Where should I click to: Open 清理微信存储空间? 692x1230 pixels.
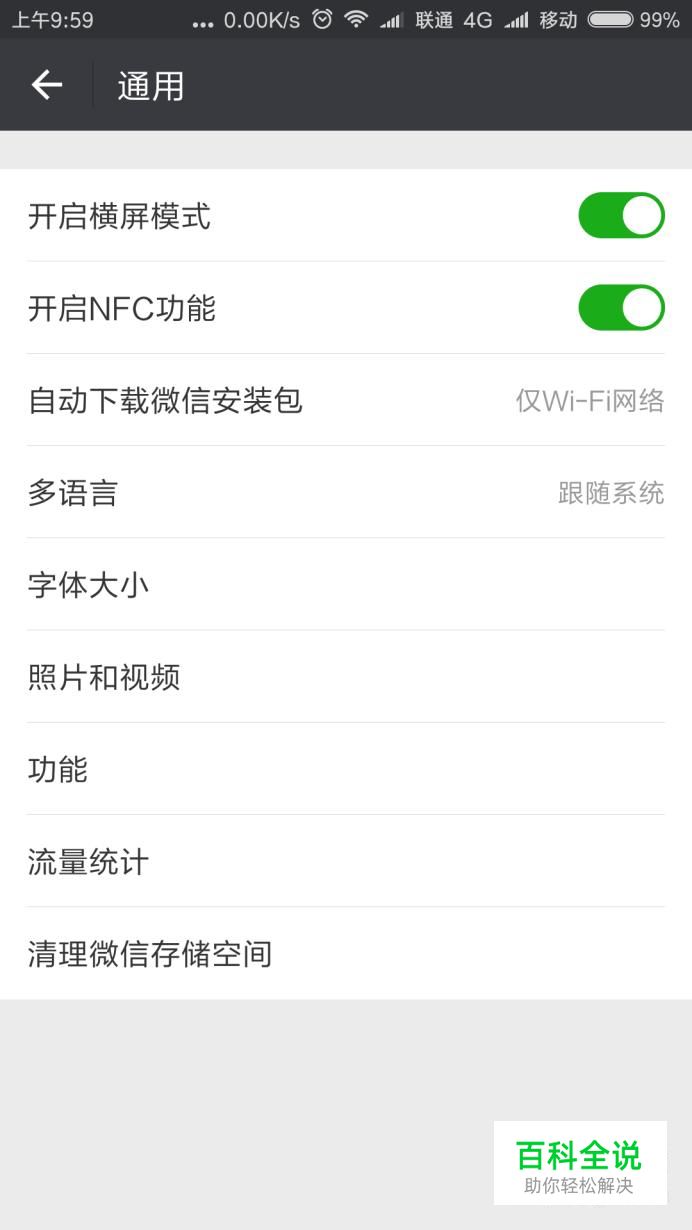pos(346,953)
